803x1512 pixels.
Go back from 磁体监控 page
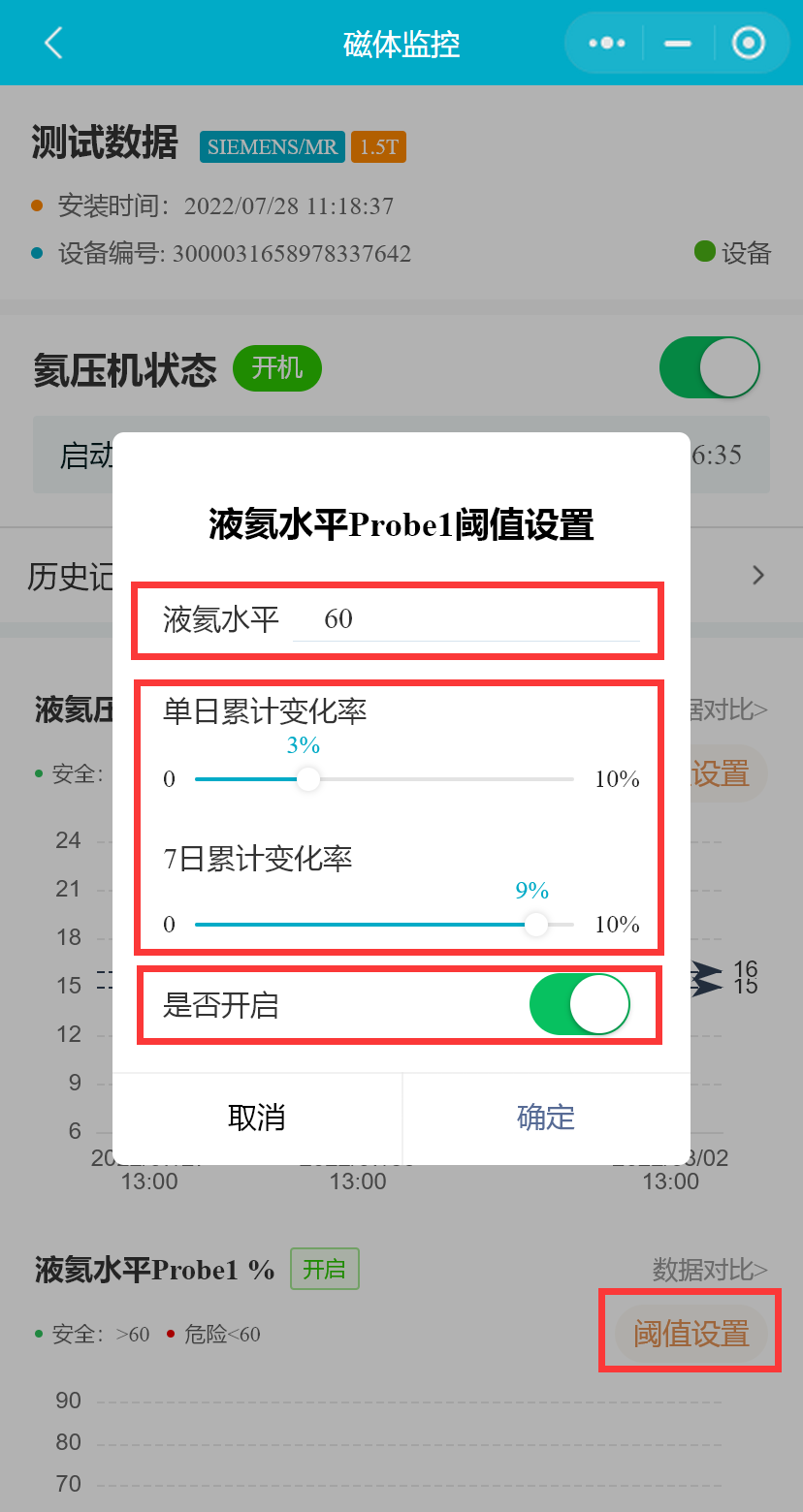point(53,44)
